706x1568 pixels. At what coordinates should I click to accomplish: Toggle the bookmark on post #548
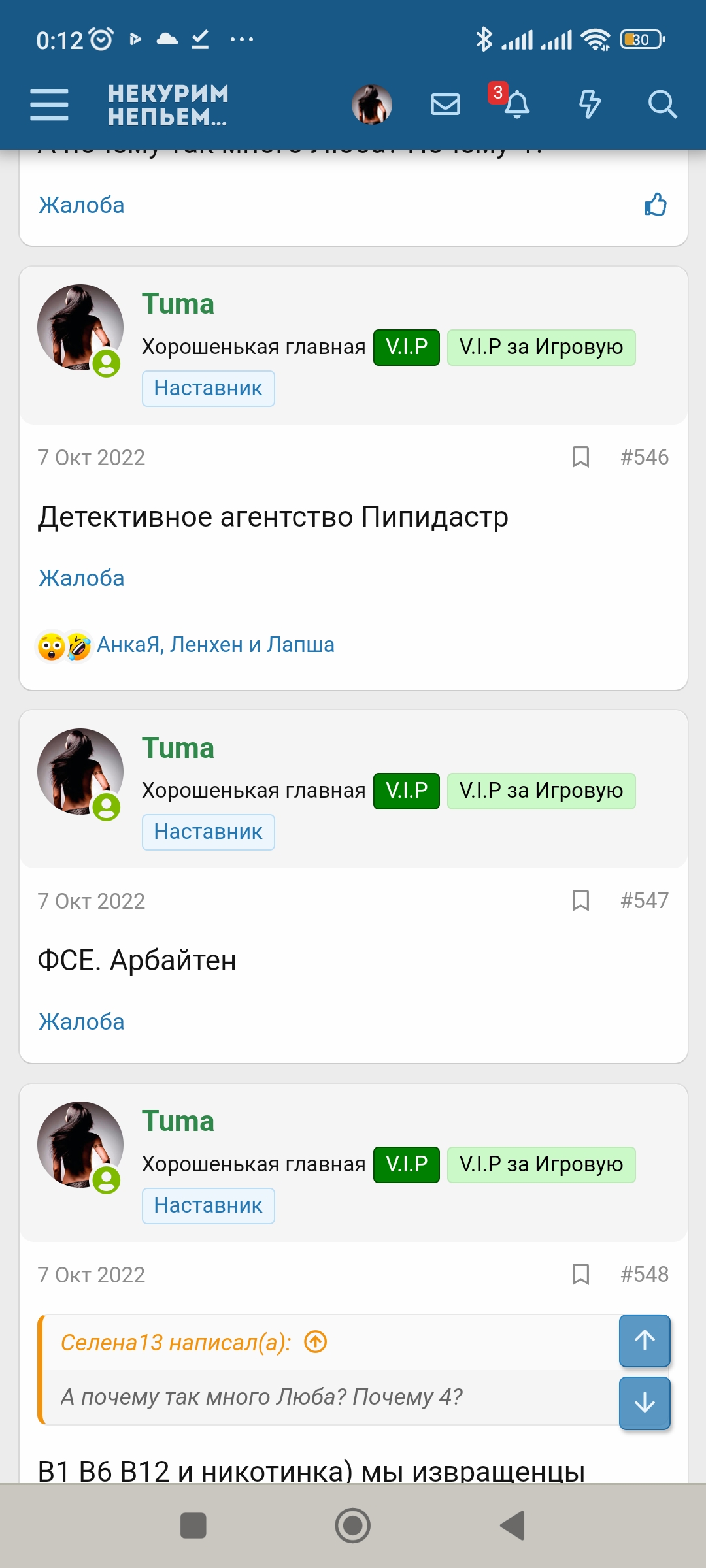tap(580, 1275)
